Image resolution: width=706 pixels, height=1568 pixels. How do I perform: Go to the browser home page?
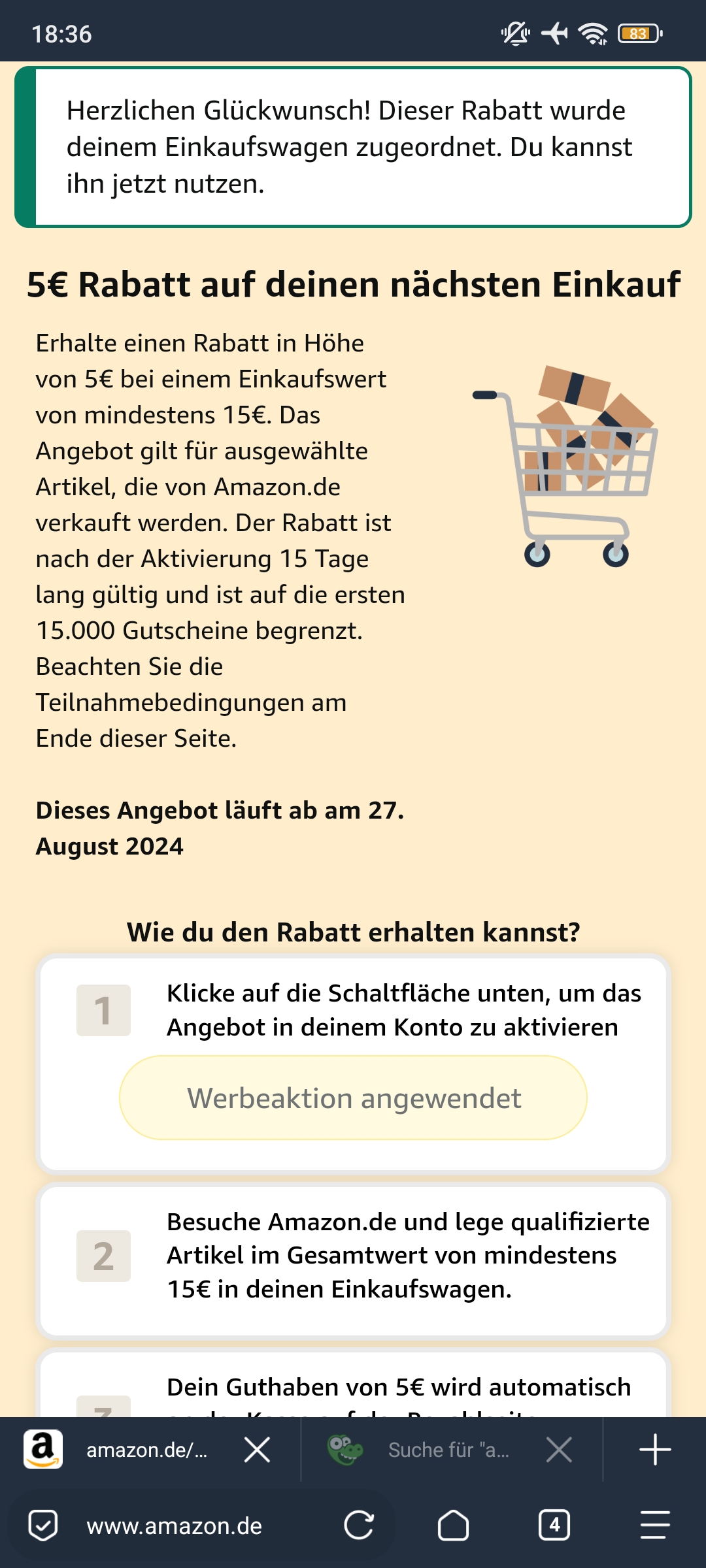pos(453,1526)
